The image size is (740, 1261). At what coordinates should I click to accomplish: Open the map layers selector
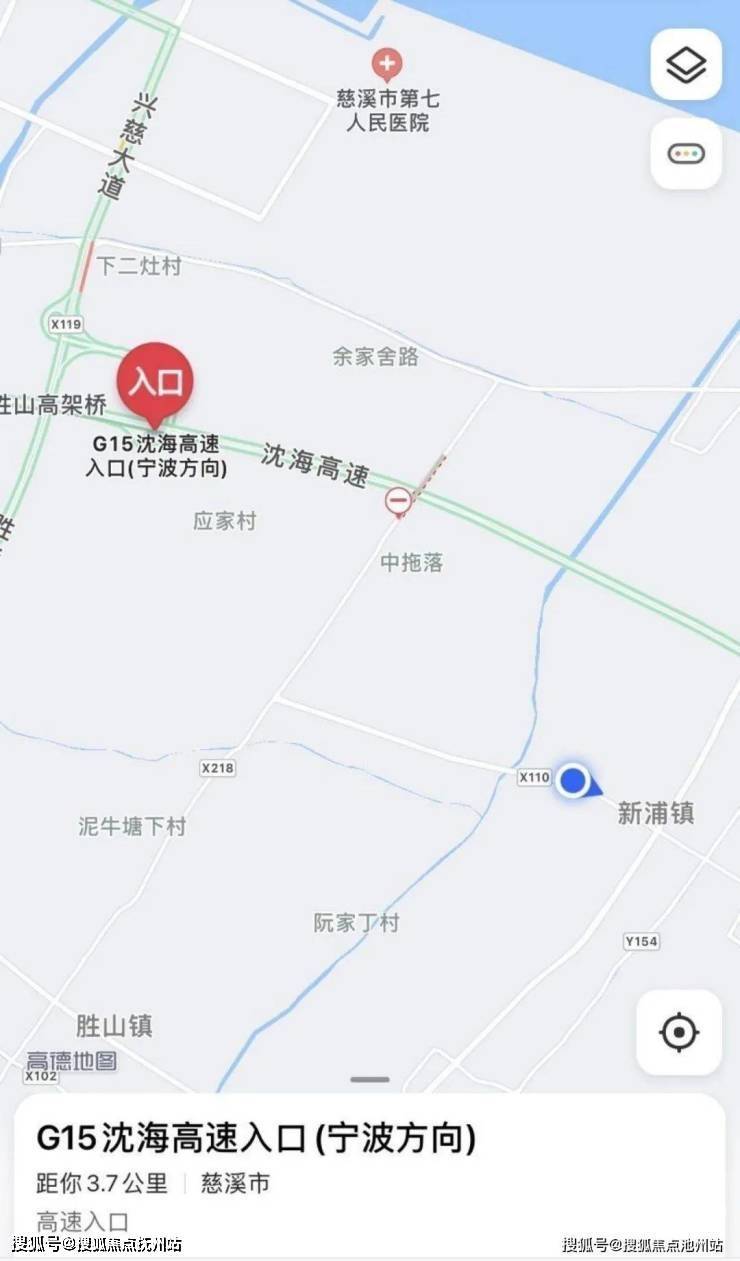tap(686, 66)
